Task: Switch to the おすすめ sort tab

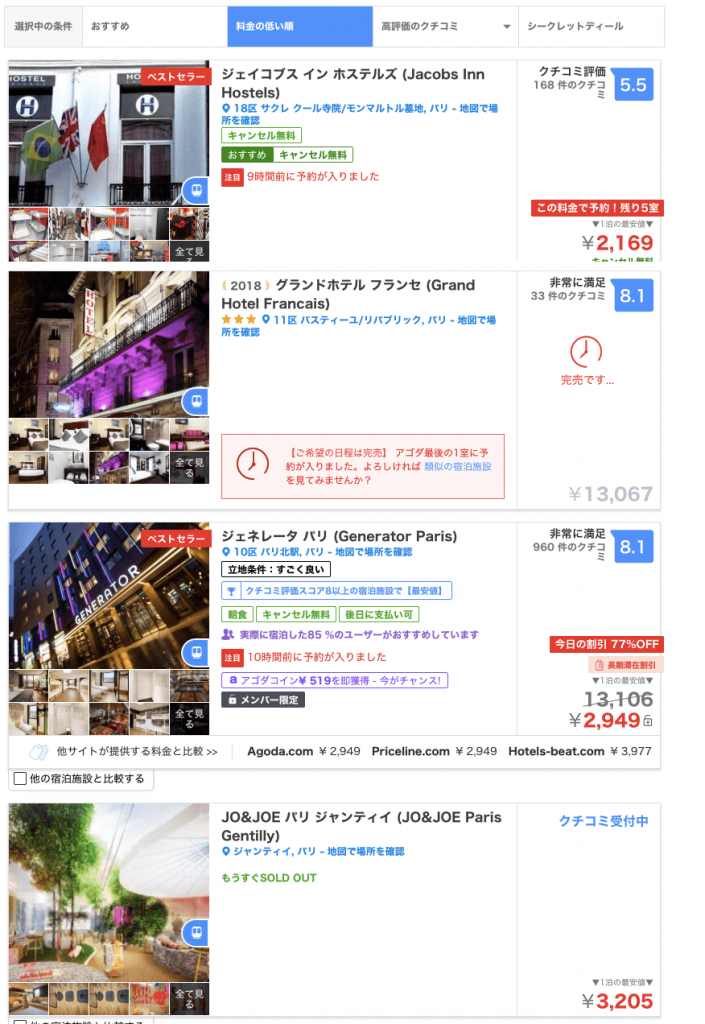Action: (153, 27)
